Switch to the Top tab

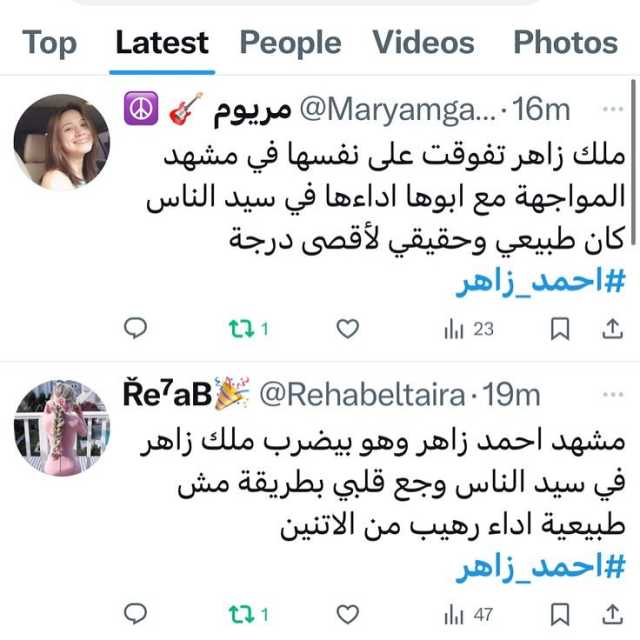(x=49, y=43)
